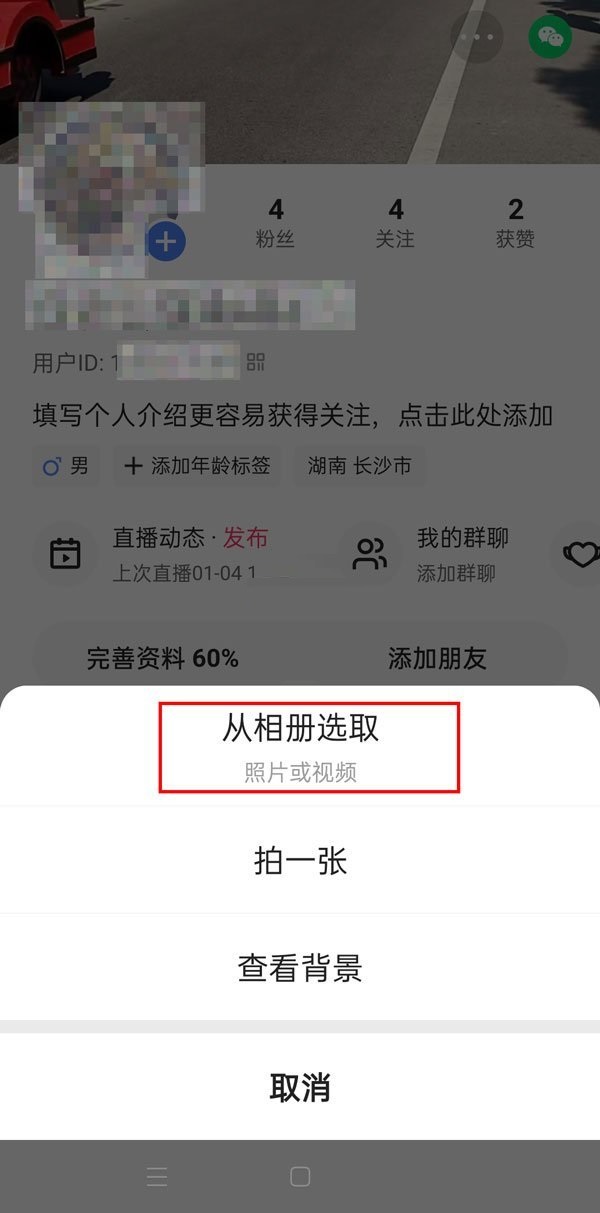Open the system recent apps menu
This screenshot has width=600, height=1213.
157,1177
